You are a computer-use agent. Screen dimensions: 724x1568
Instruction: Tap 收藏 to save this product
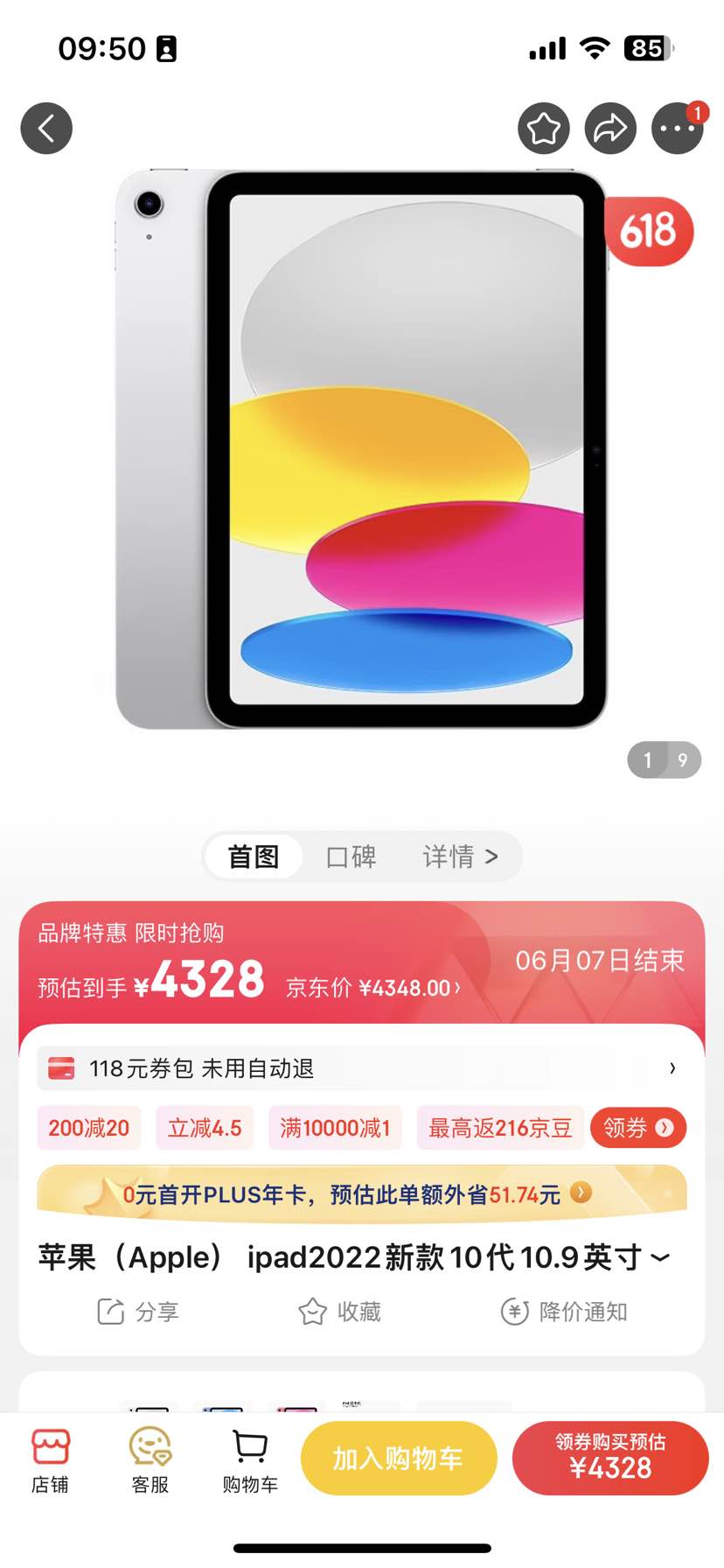339,1312
